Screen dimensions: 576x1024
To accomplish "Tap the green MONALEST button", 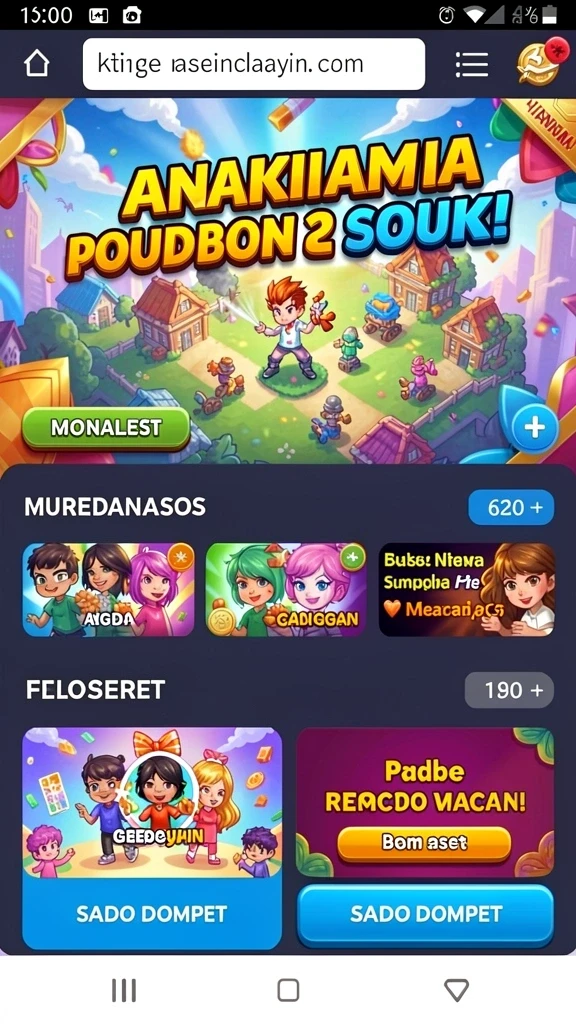I will (106, 428).
